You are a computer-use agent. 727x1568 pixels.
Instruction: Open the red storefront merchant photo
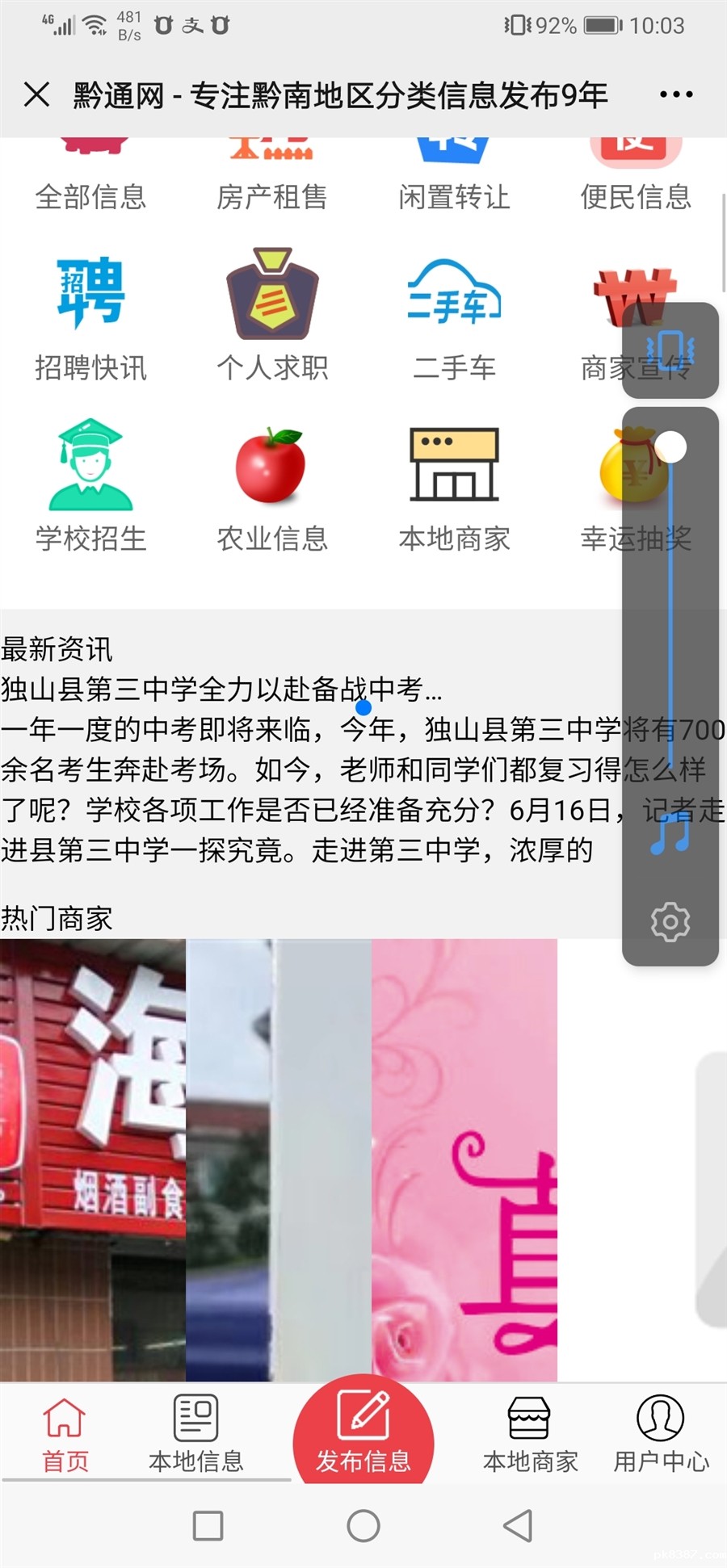tap(92, 1159)
